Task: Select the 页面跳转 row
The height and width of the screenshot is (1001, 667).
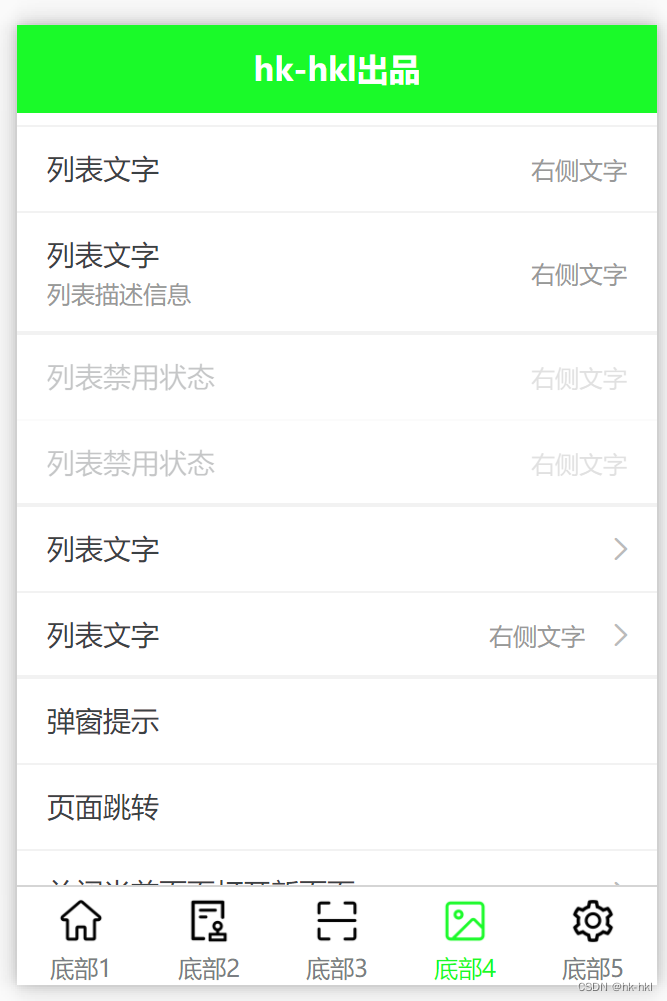Action: 336,807
